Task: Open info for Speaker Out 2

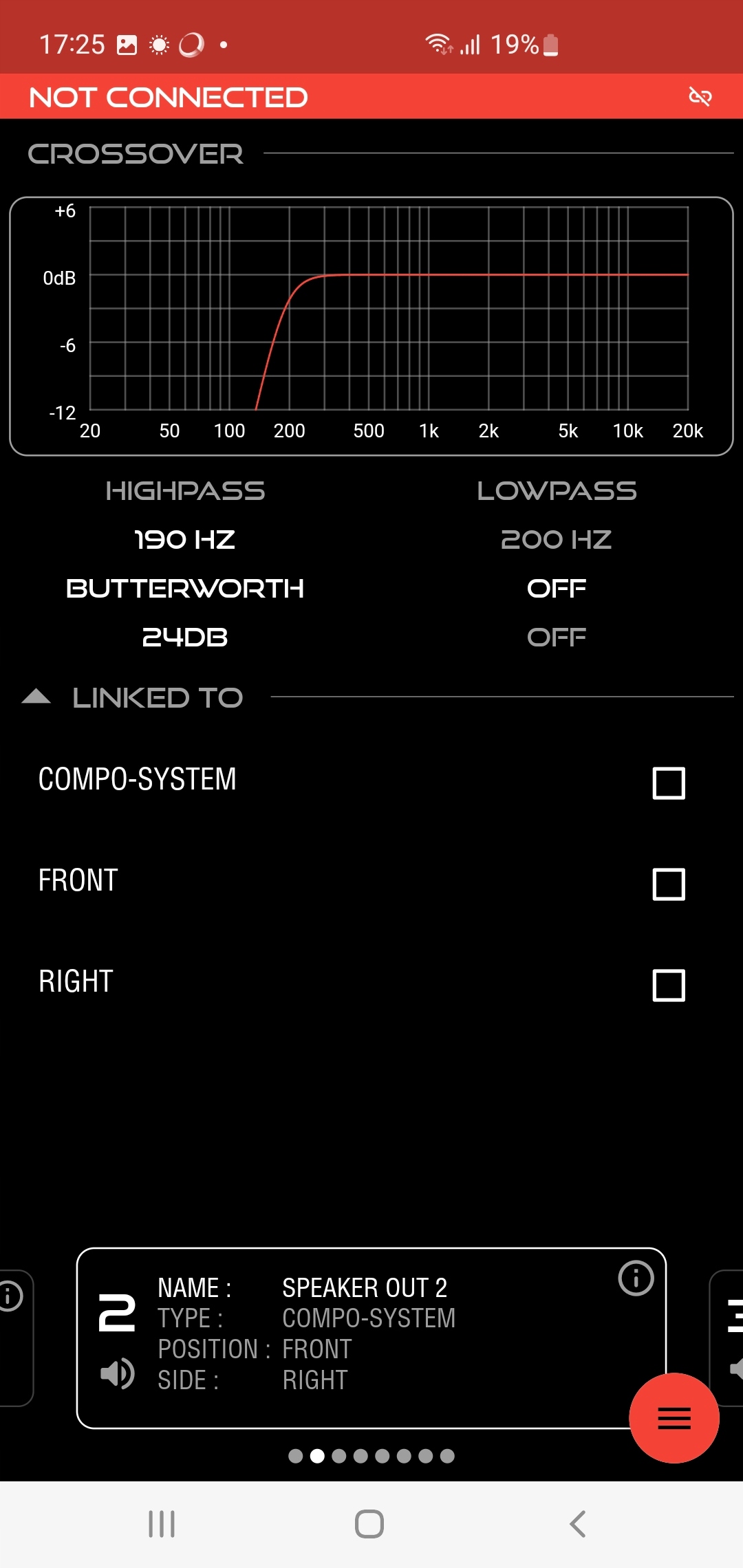Action: 636,1278
